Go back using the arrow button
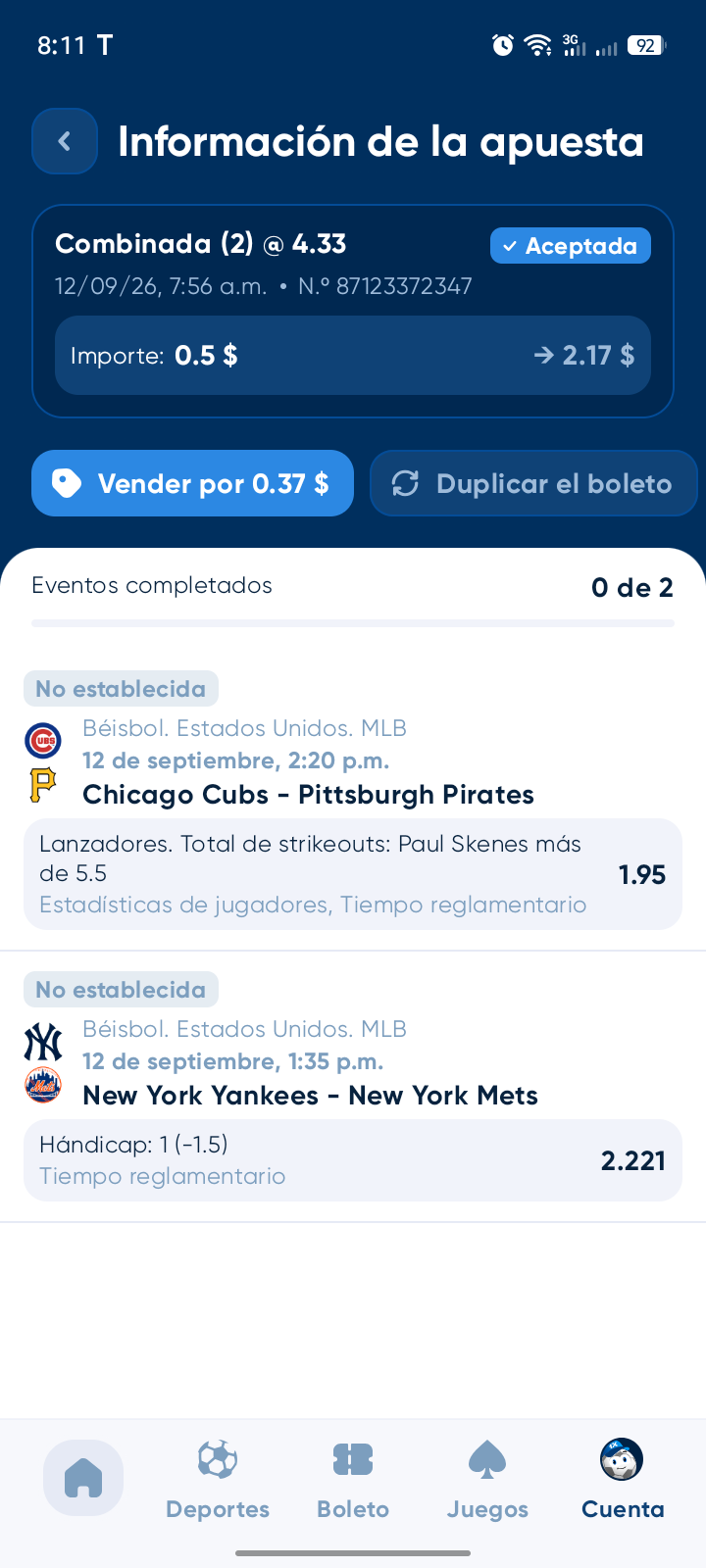The height and width of the screenshot is (1568, 706). (x=65, y=141)
